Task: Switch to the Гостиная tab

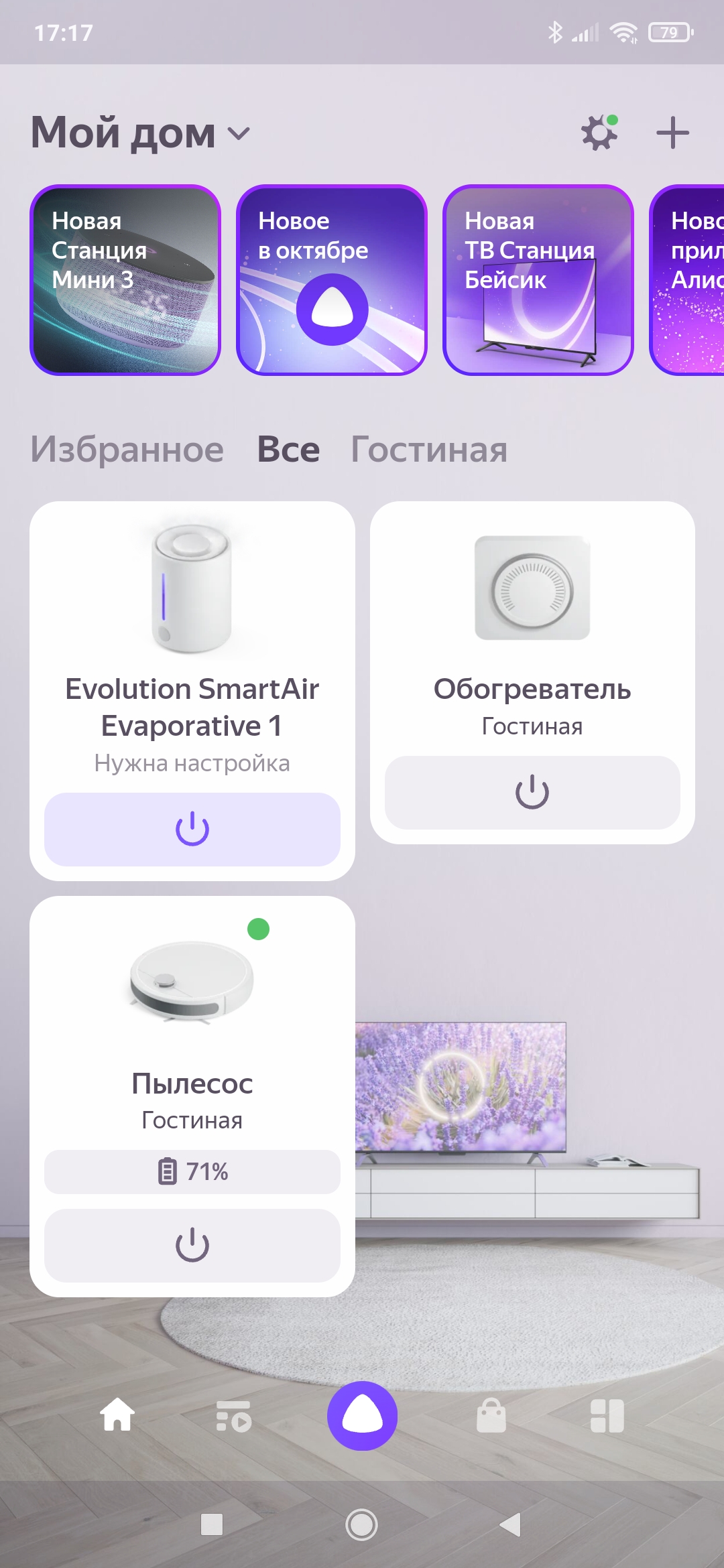Action: point(429,450)
